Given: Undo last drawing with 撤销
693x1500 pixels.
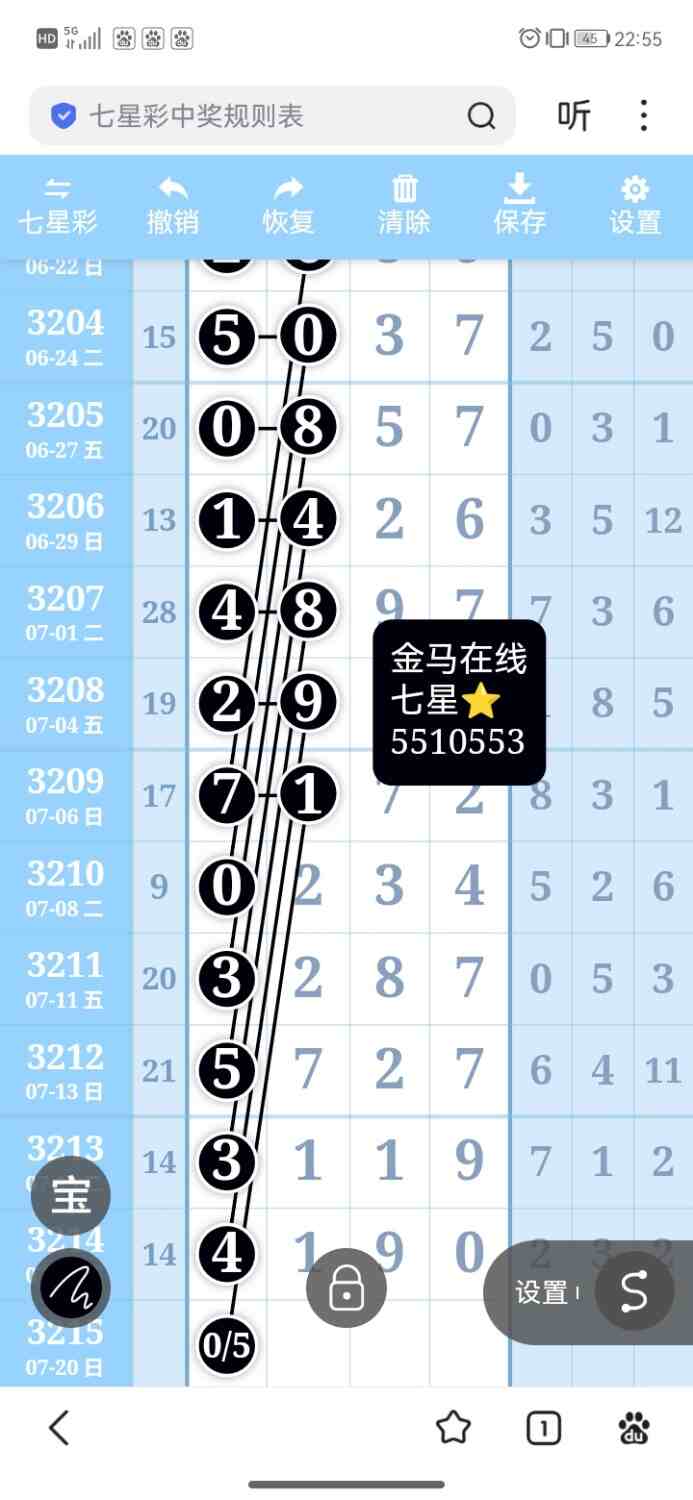Looking at the screenshot, I should [173, 206].
